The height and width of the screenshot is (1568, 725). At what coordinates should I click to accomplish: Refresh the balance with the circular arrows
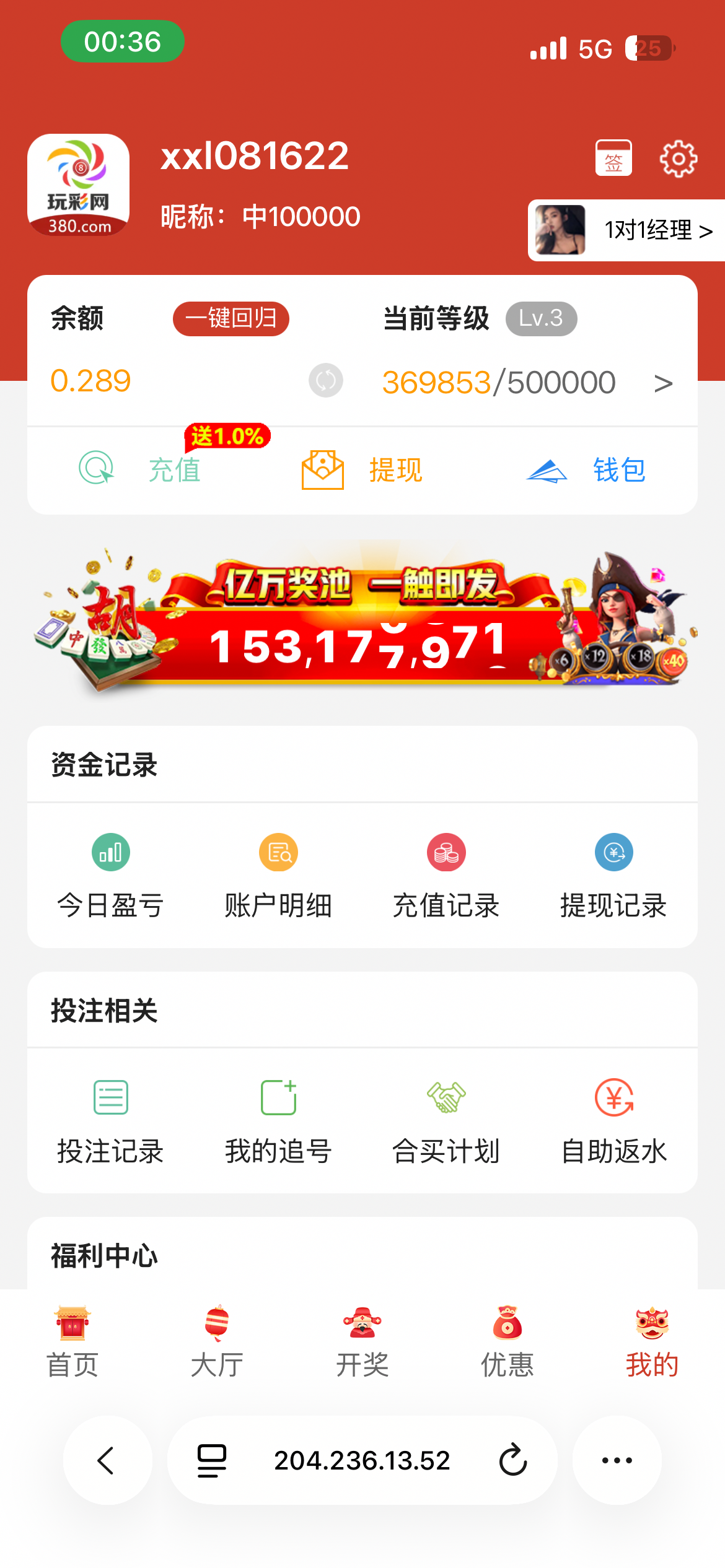click(x=326, y=381)
